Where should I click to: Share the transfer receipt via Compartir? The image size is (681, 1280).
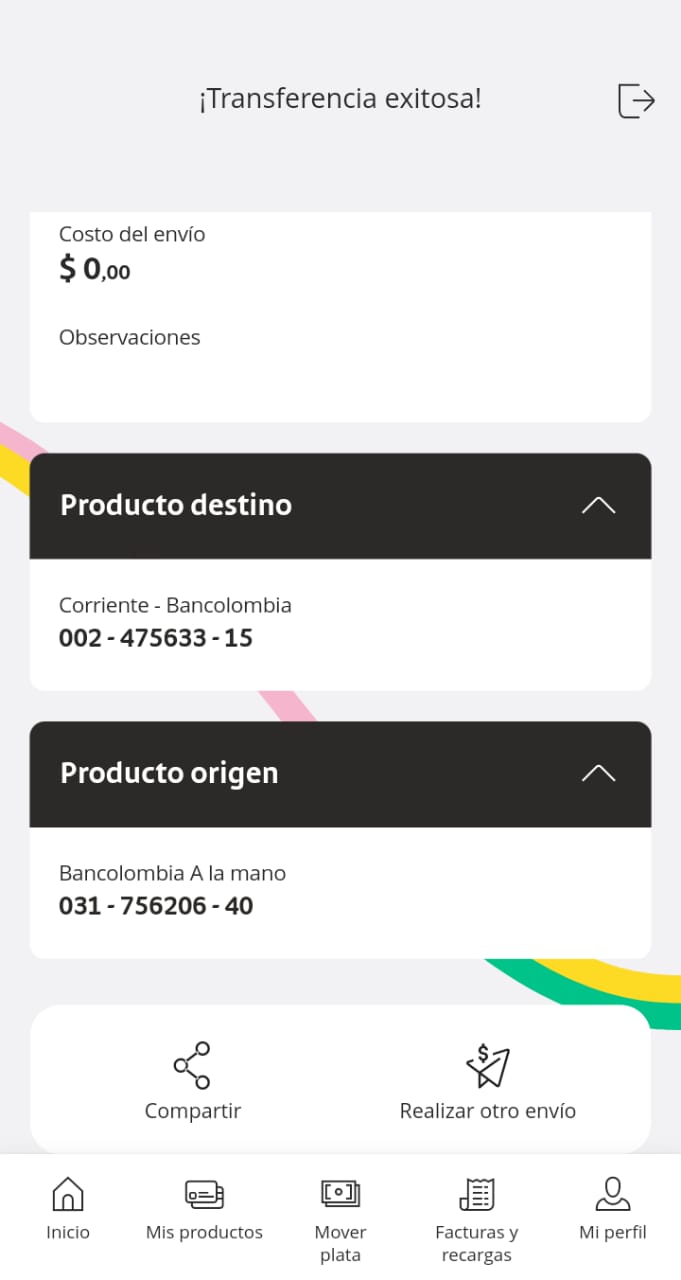tap(192, 1080)
